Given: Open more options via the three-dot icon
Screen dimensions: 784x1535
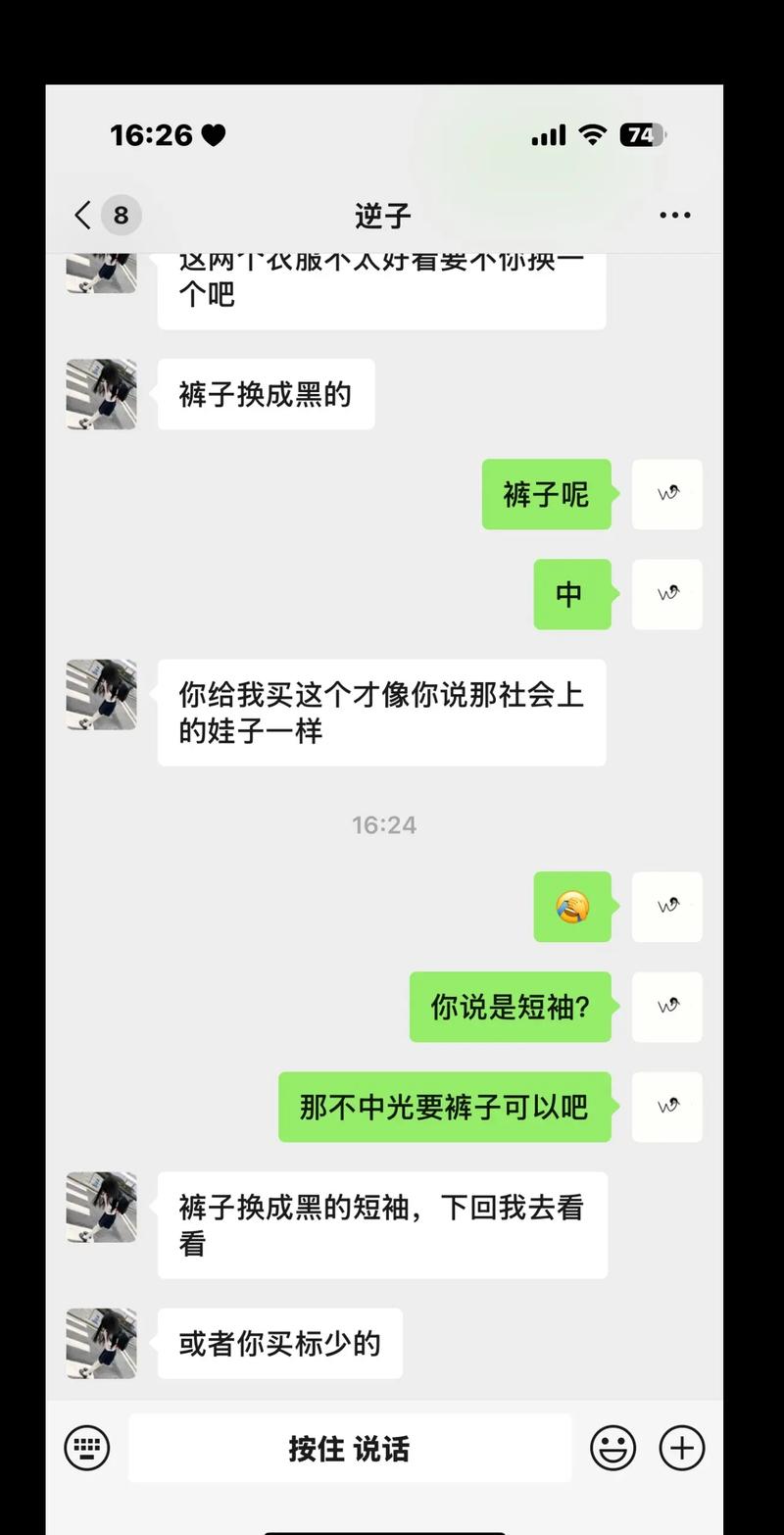Looking at the screenshot, I should [x=675, y=215].
